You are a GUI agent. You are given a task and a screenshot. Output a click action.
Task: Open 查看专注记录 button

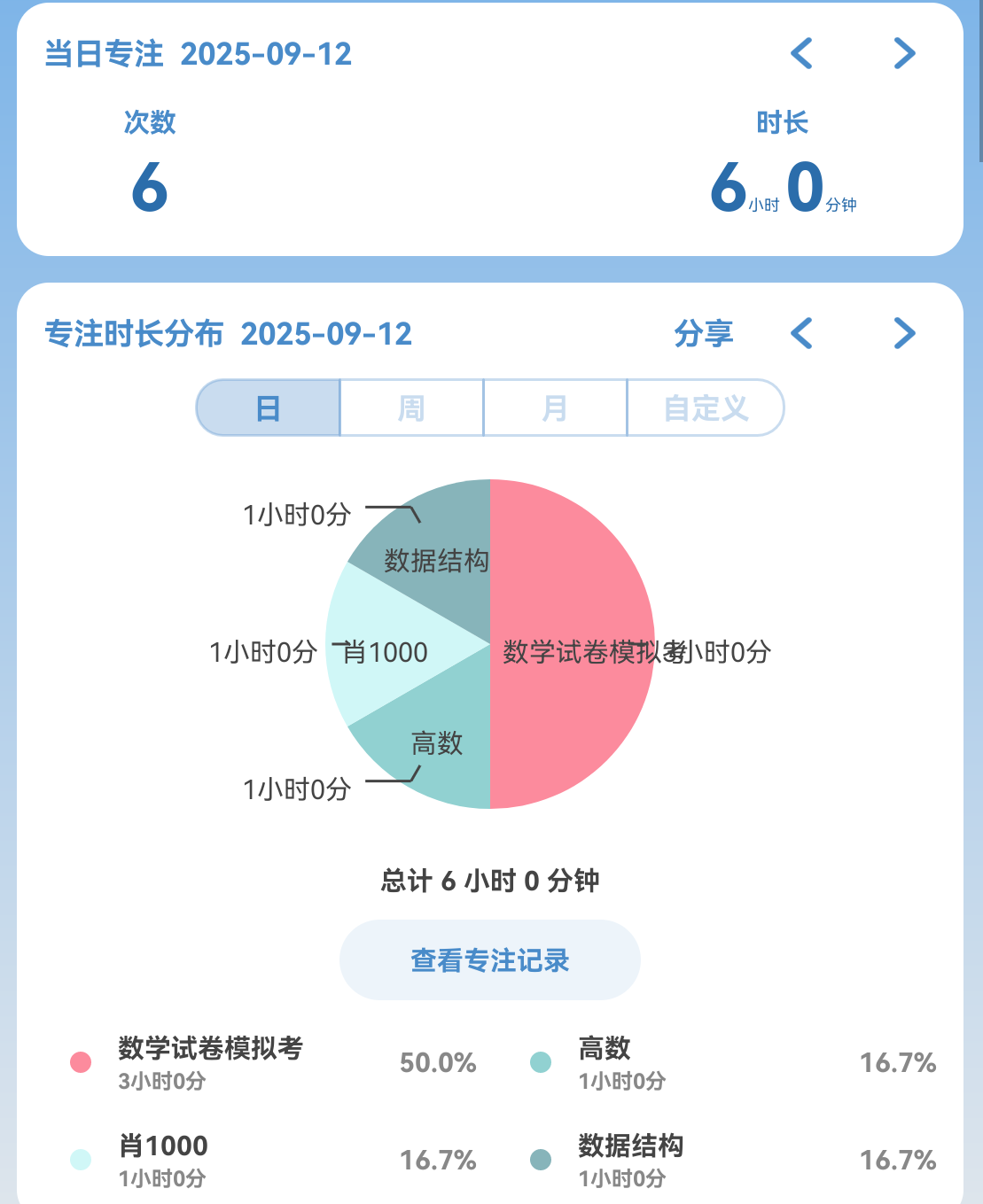[x=490, y=960]
